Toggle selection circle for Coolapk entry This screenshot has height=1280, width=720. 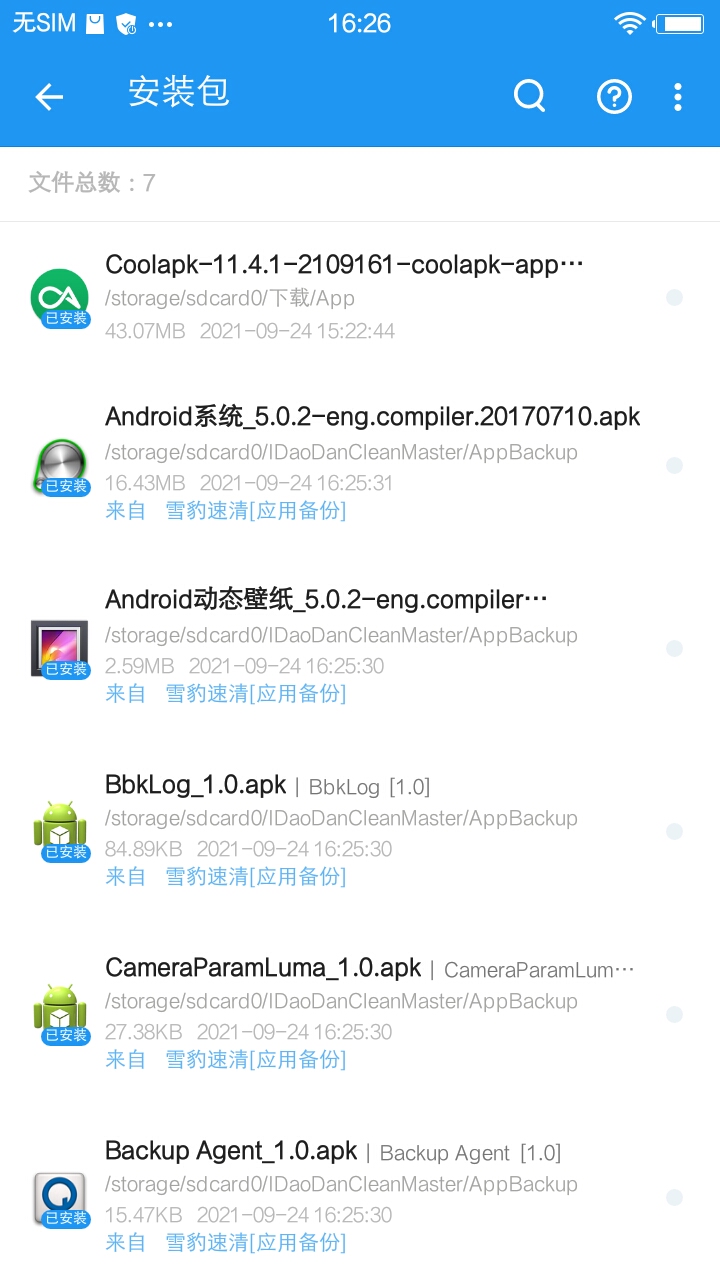672,298
